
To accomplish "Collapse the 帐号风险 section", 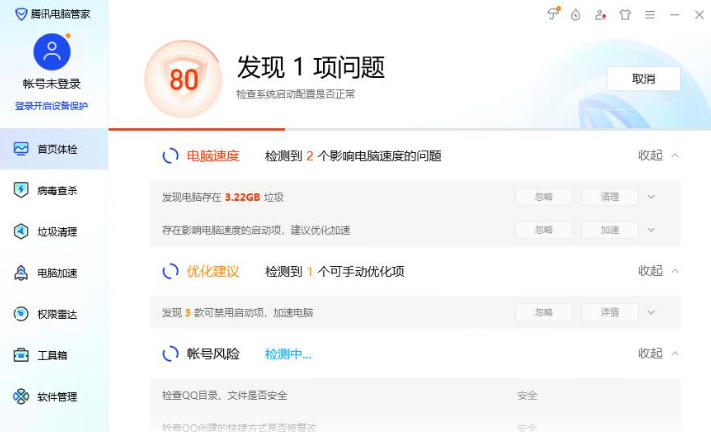I will click(659, 353).
